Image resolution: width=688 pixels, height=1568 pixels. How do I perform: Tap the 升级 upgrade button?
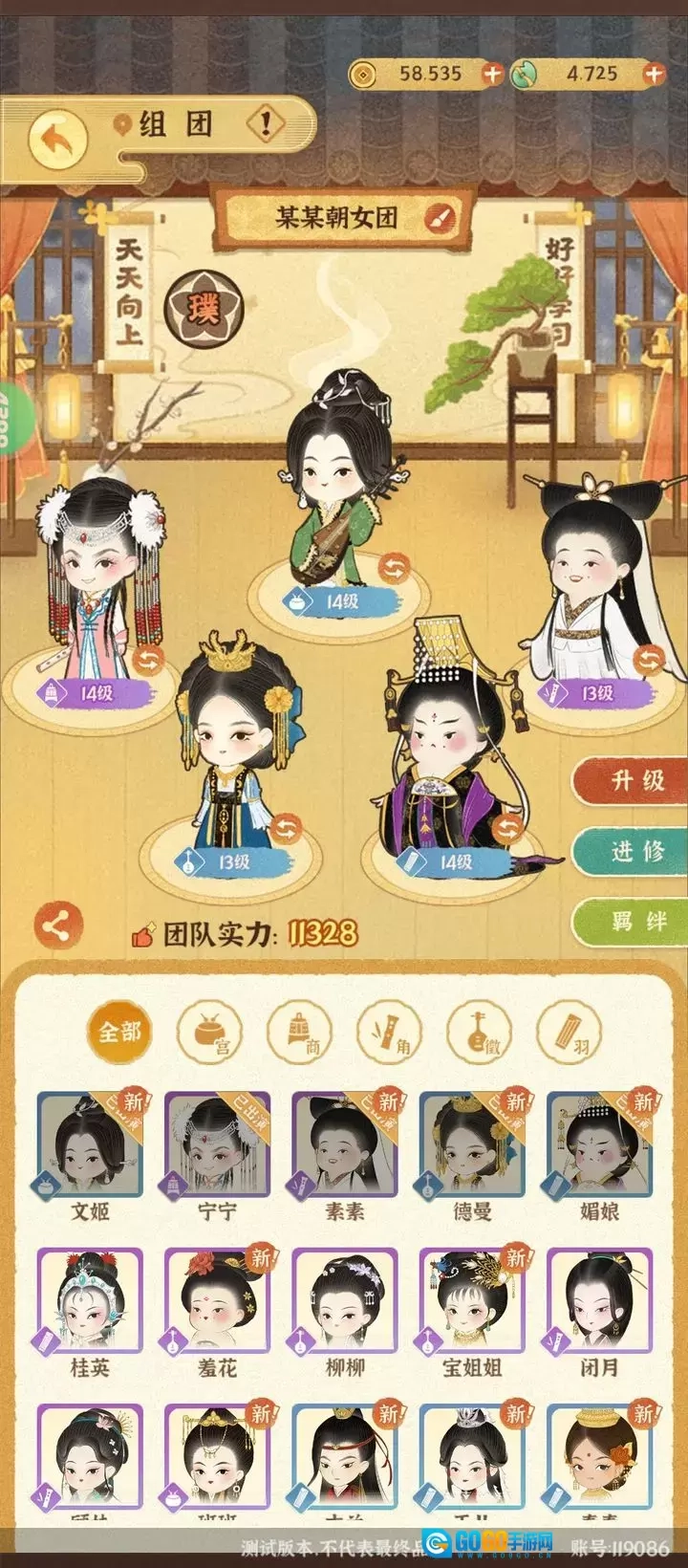point(632,781)
